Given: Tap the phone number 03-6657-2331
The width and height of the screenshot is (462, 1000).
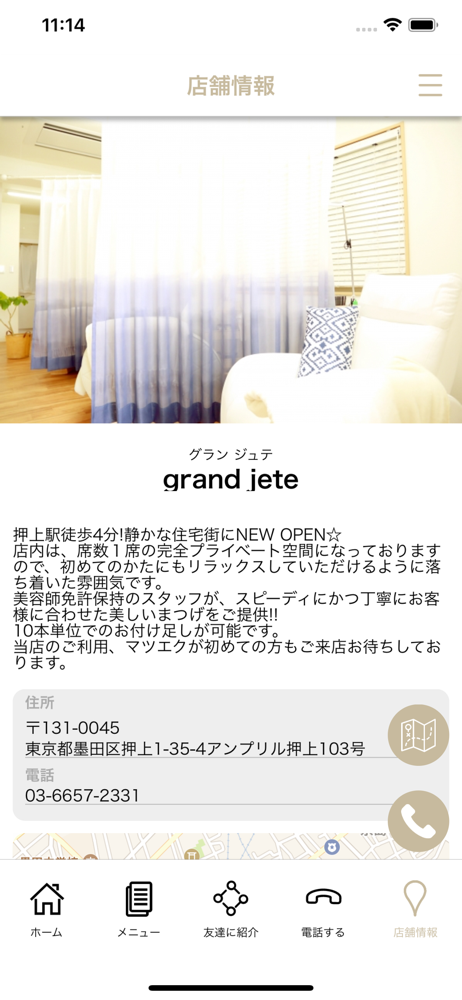Looking at the screenshot, I should 82,795.
